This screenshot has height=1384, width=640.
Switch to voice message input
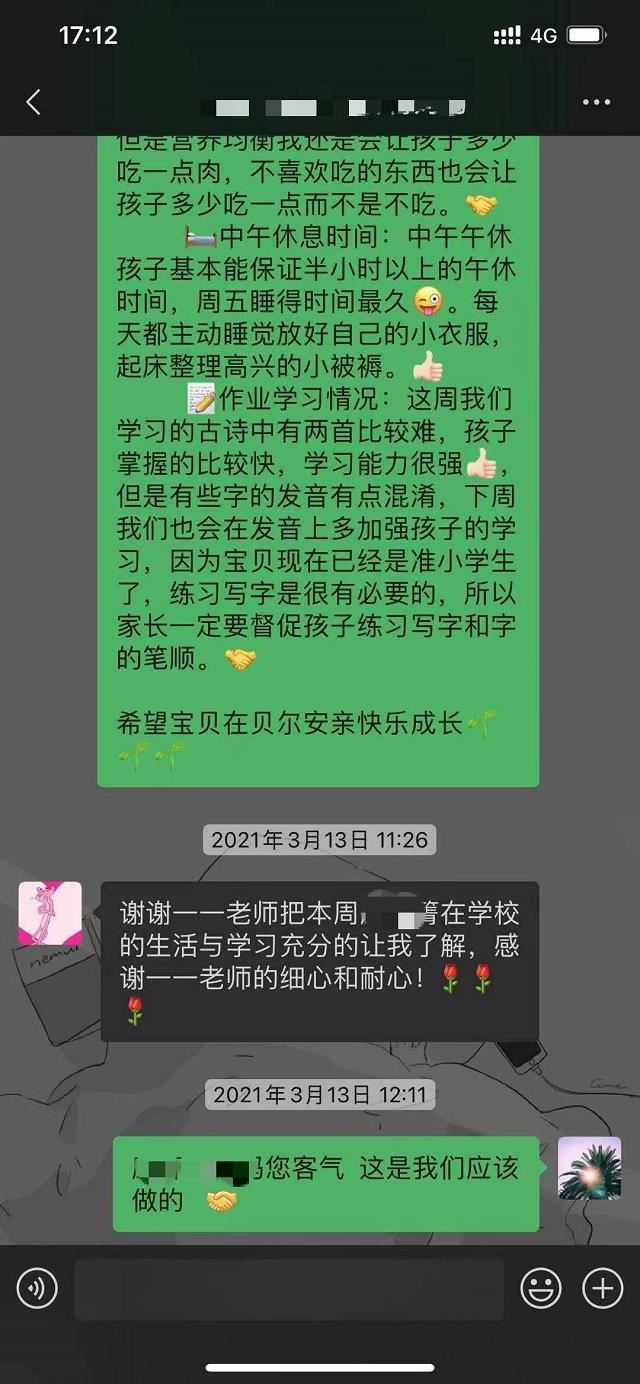[x=37, y=1290]
